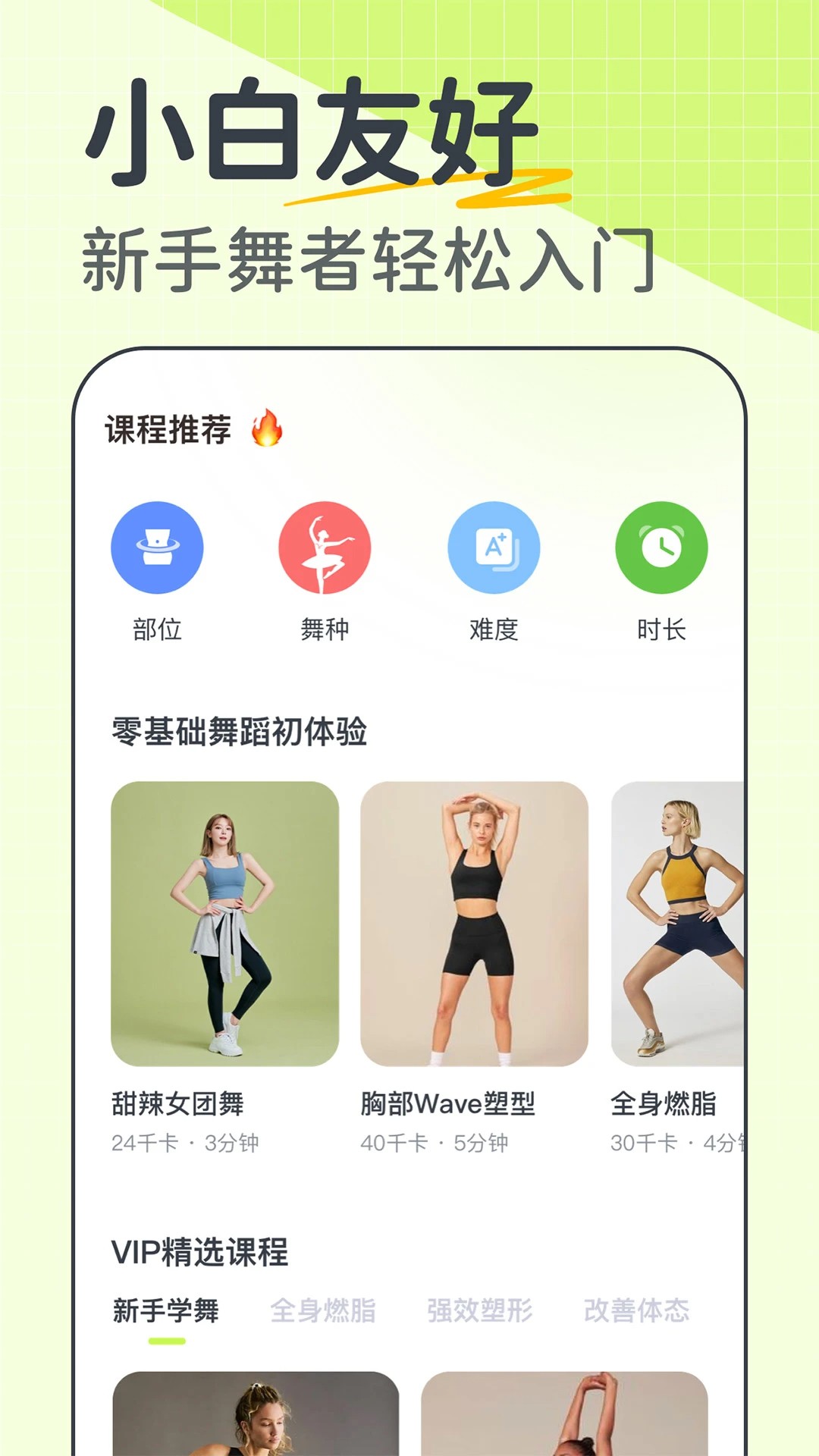Image resolution: width=819 pixels, height=1456 pixels.
Task: Click the 胸部Wave塑型 course title
Action: [447, 1105]
